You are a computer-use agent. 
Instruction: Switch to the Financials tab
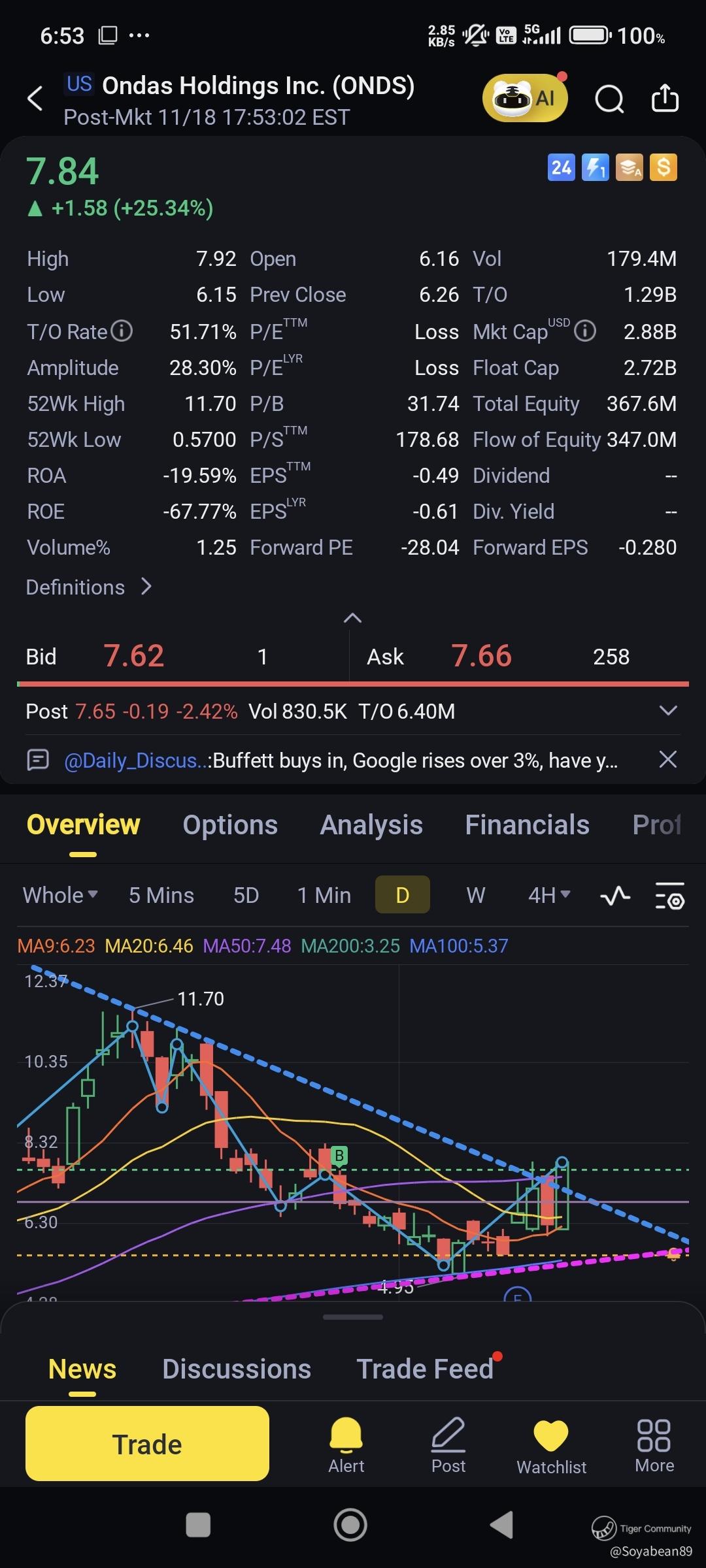(527, 825)
